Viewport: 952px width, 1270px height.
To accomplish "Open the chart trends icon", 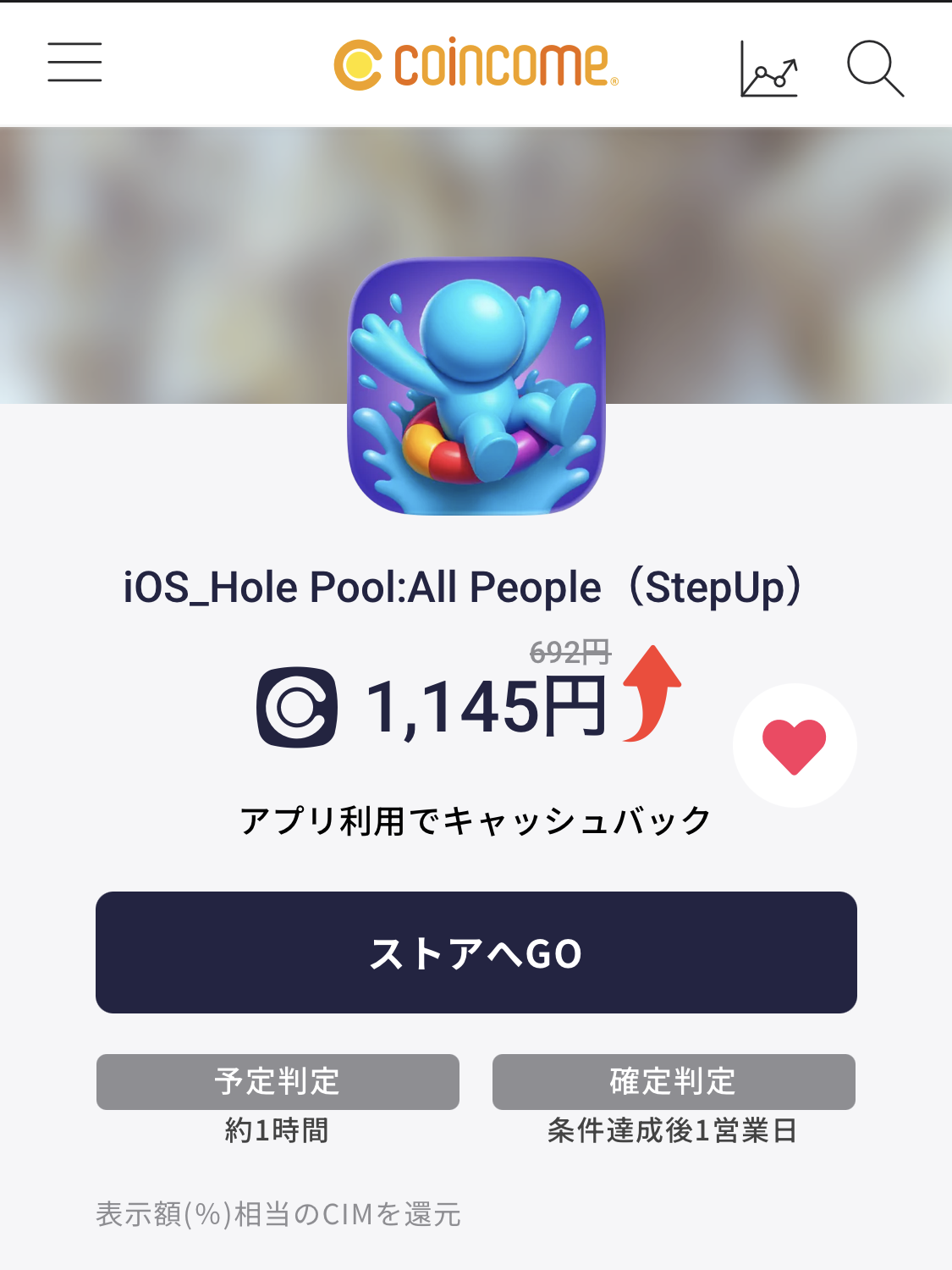I will point(768,69).
